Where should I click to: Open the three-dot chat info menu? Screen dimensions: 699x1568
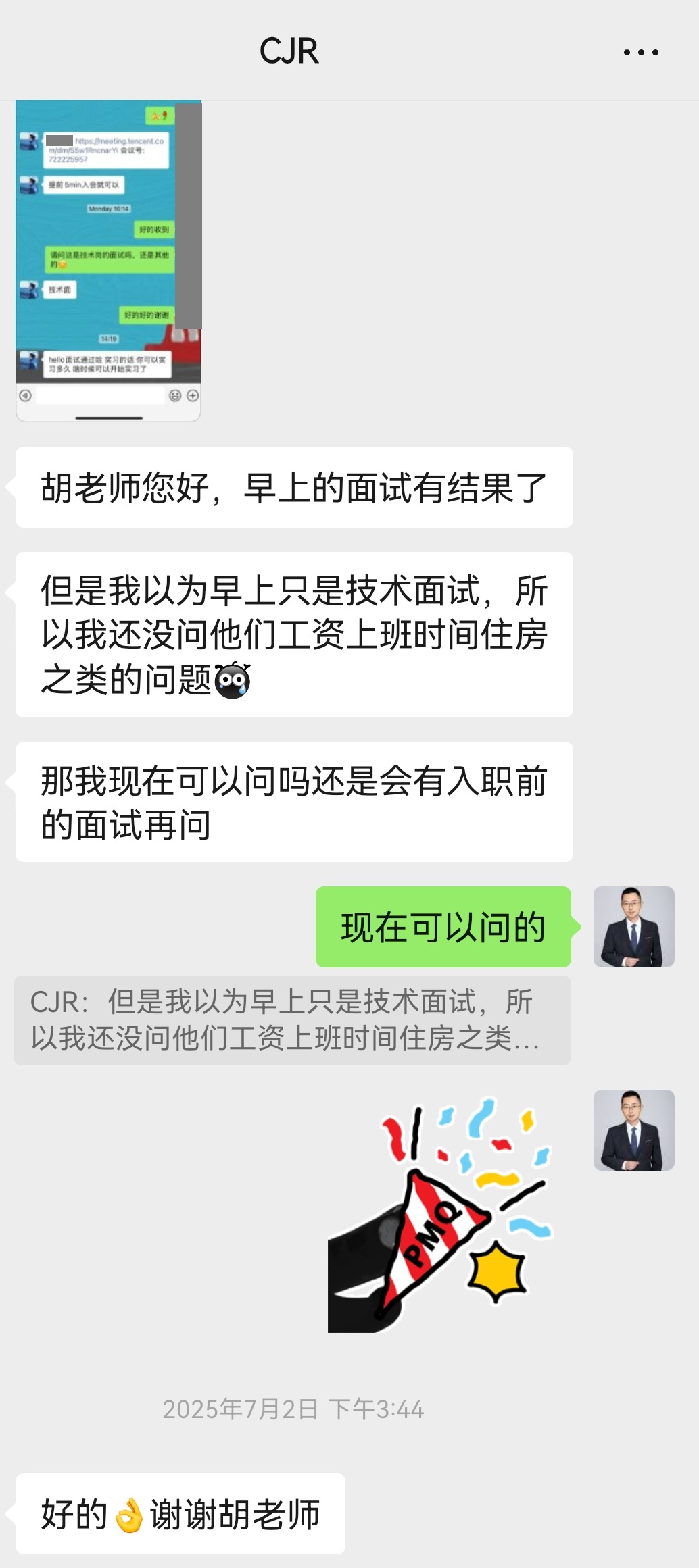641,52
